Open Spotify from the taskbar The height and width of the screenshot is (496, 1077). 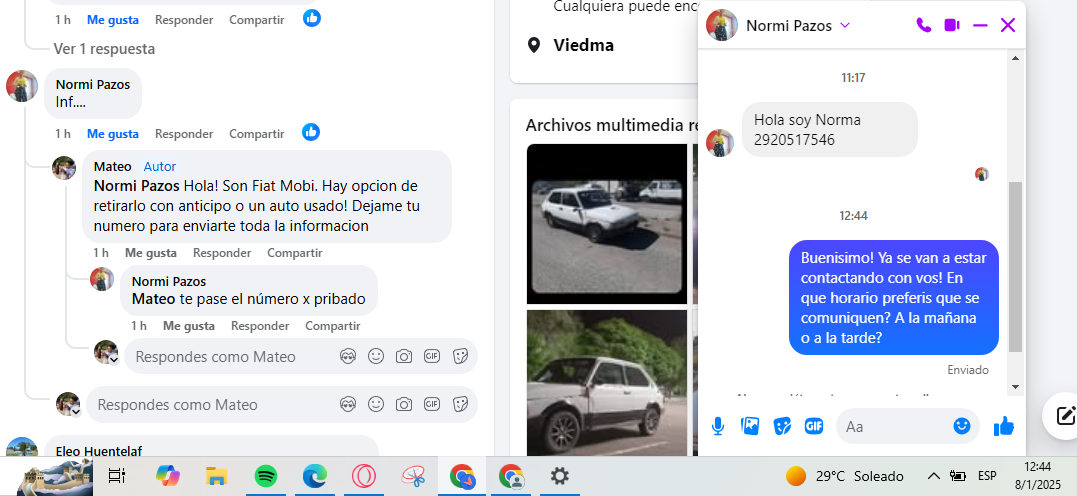pos(265,476)
